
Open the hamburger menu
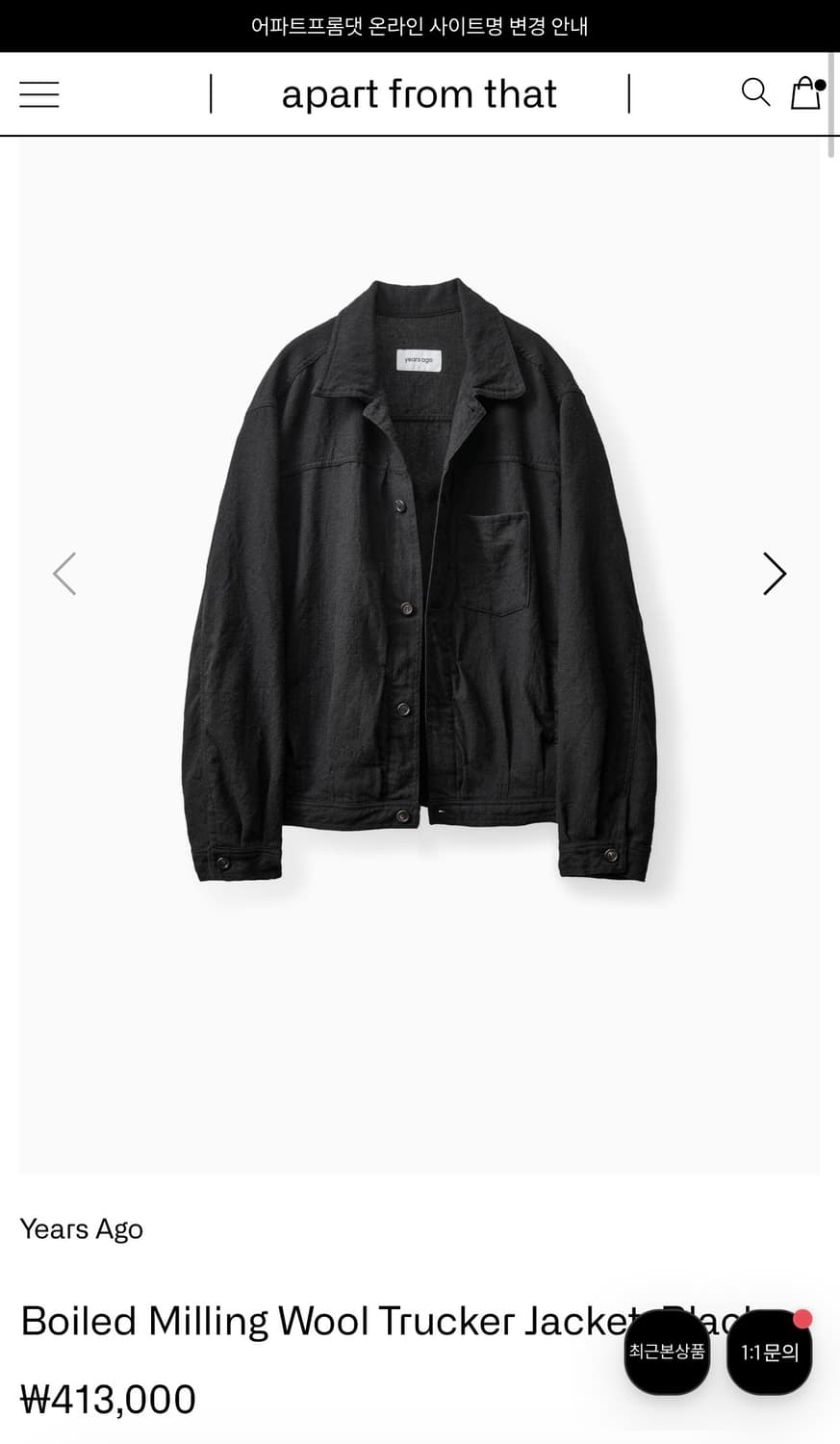pyautogui.click(x=39, y=94)
